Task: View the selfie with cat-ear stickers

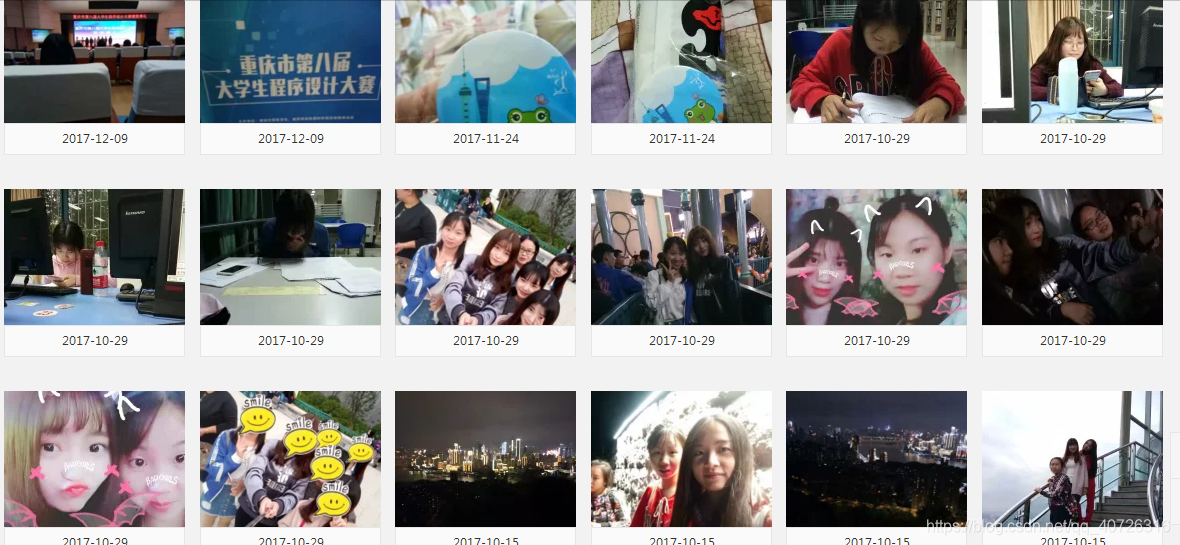Action: [x=876, y=257]
